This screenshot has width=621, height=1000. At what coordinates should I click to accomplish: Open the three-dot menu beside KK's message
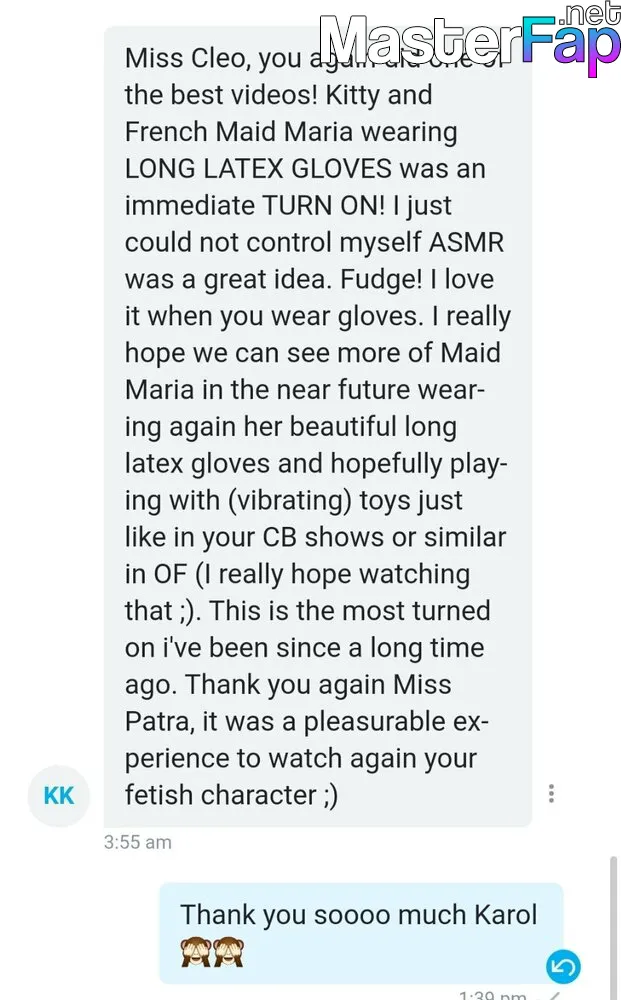(x=551, y=793)
